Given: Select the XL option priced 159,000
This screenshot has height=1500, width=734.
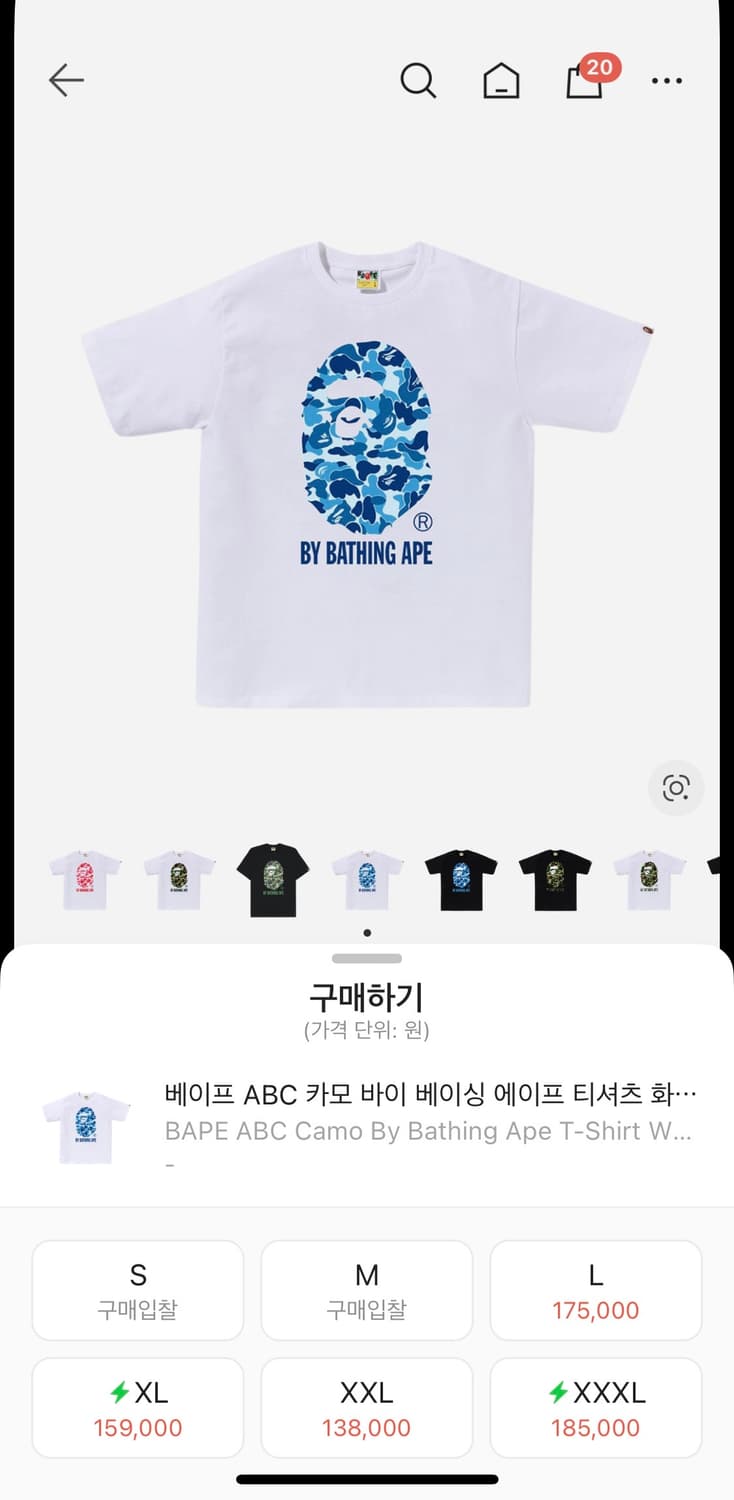Looking at the screenshot, I should coord(137,1407).
